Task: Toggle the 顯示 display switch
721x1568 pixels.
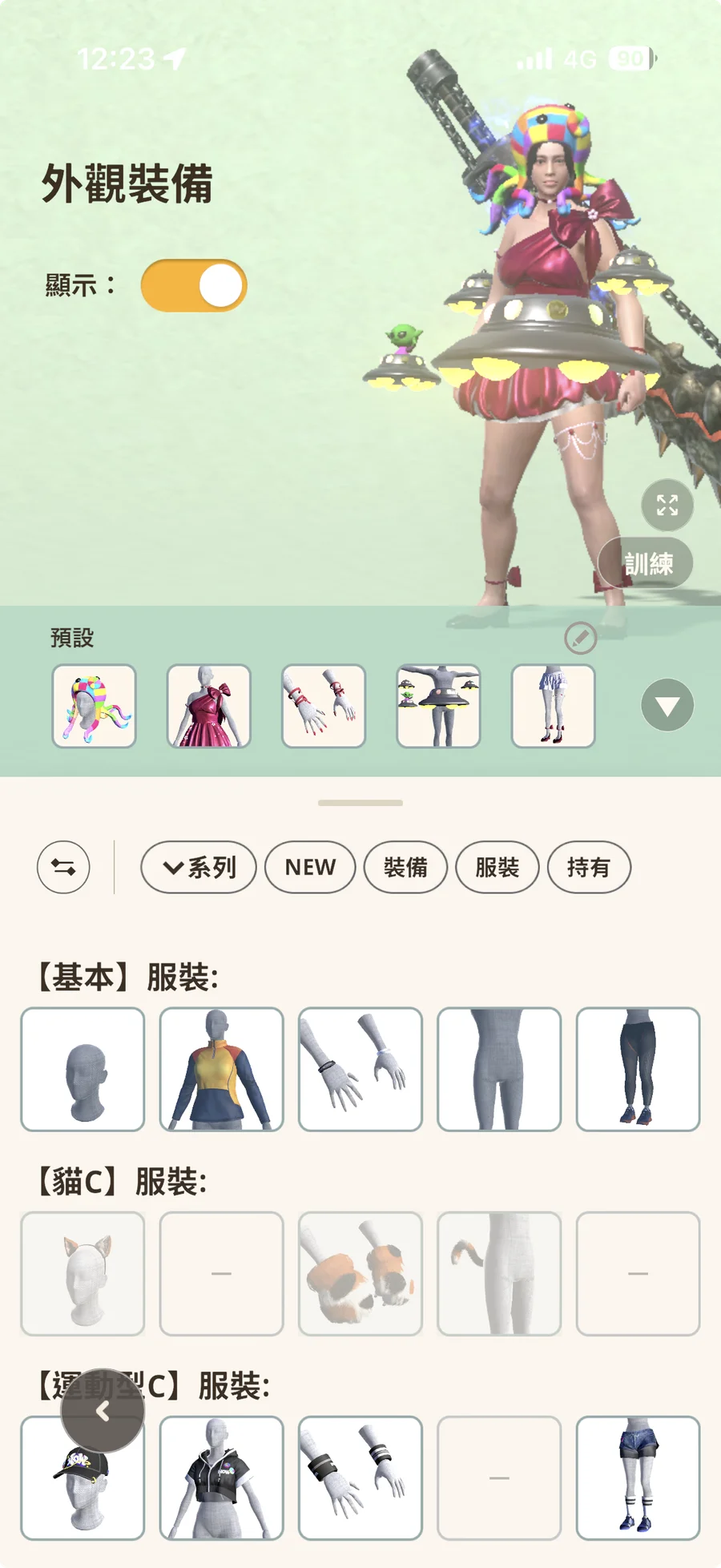Action: pos(193,285)
